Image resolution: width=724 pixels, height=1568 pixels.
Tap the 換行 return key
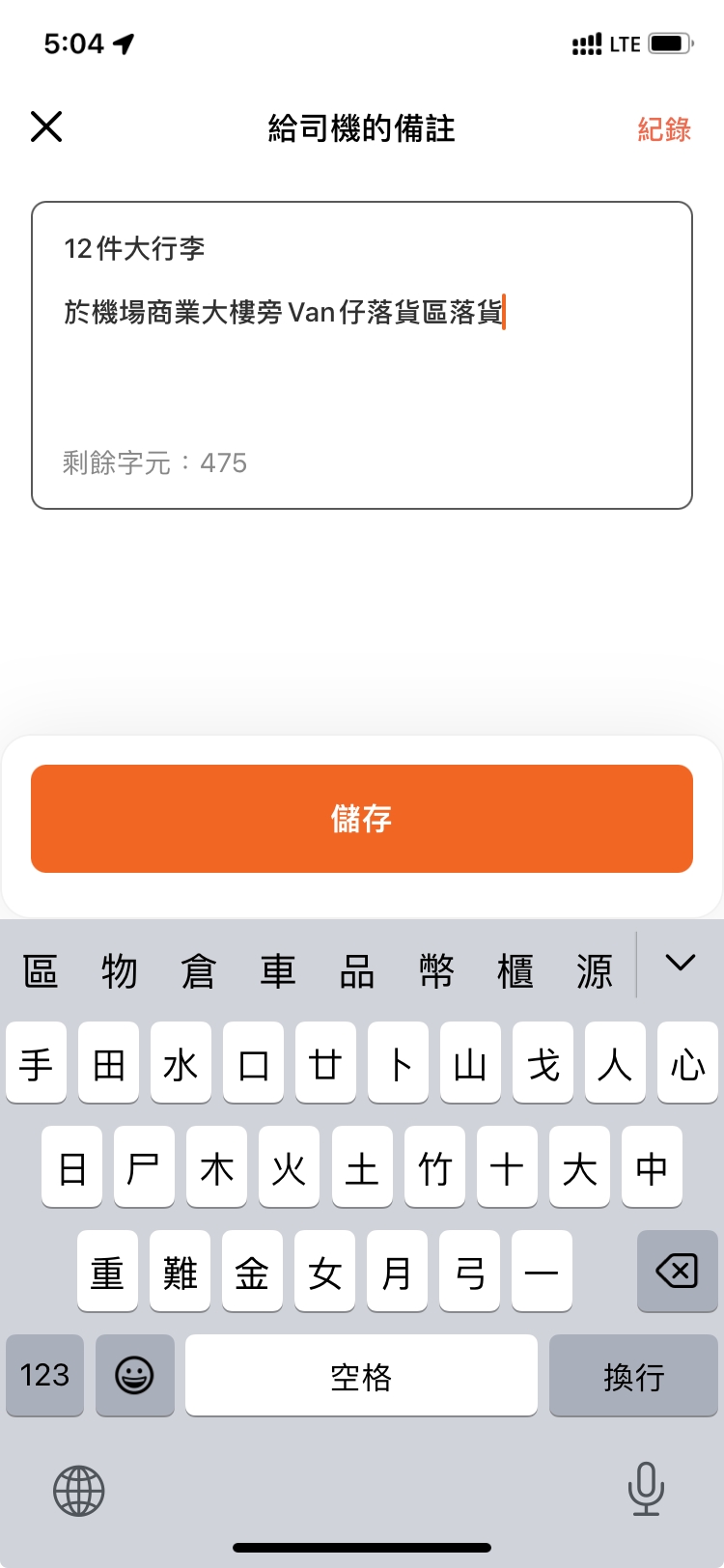633,1375
